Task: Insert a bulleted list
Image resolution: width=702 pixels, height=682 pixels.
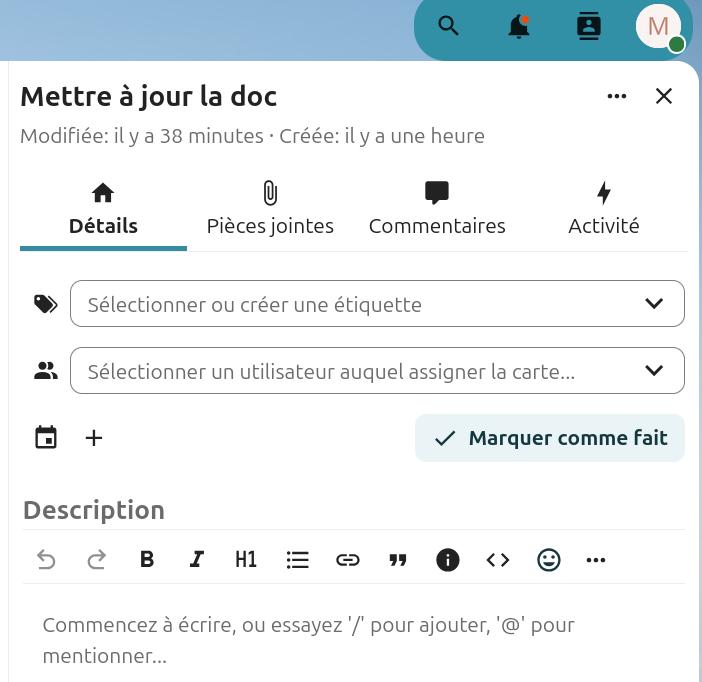Action: 297,560
